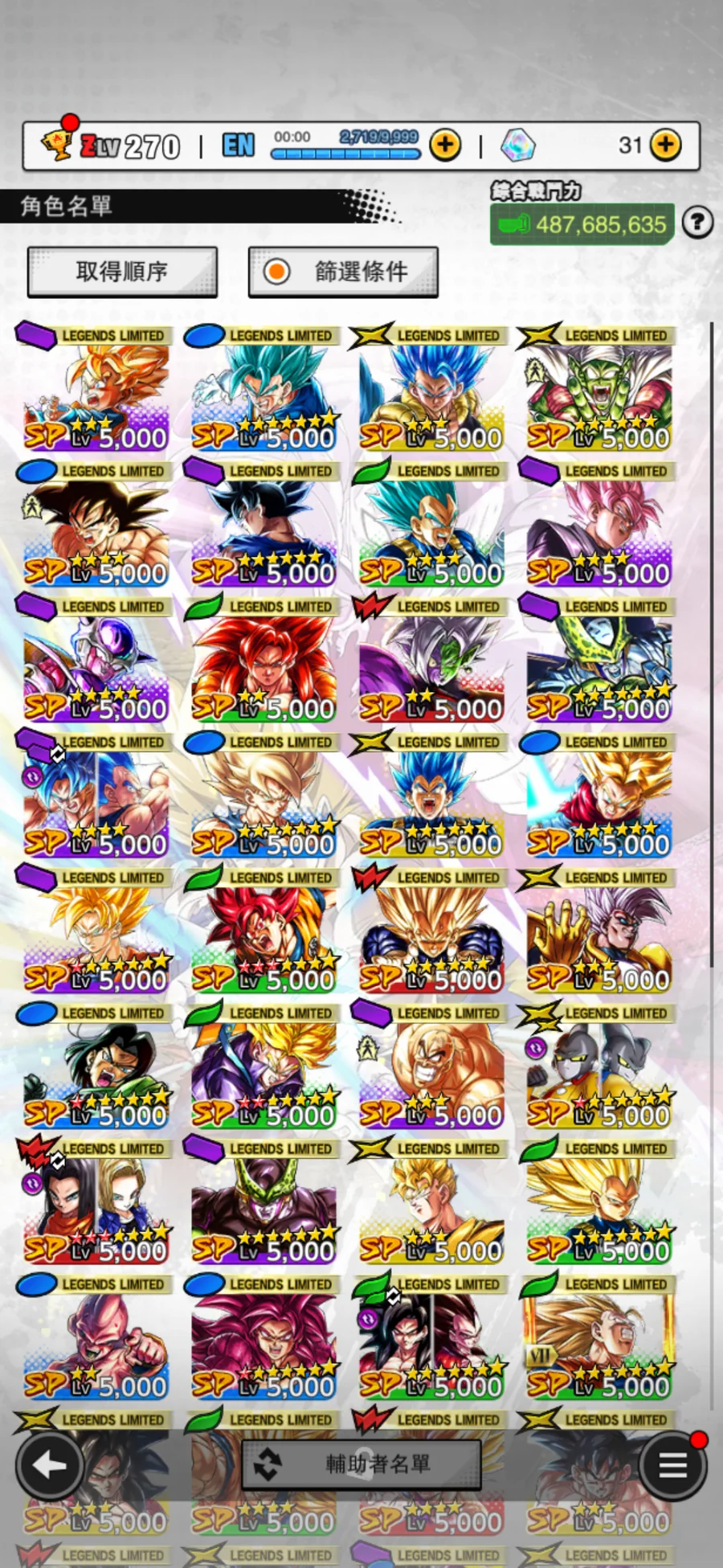Open the hamburger menu button

click(673, 1465)
